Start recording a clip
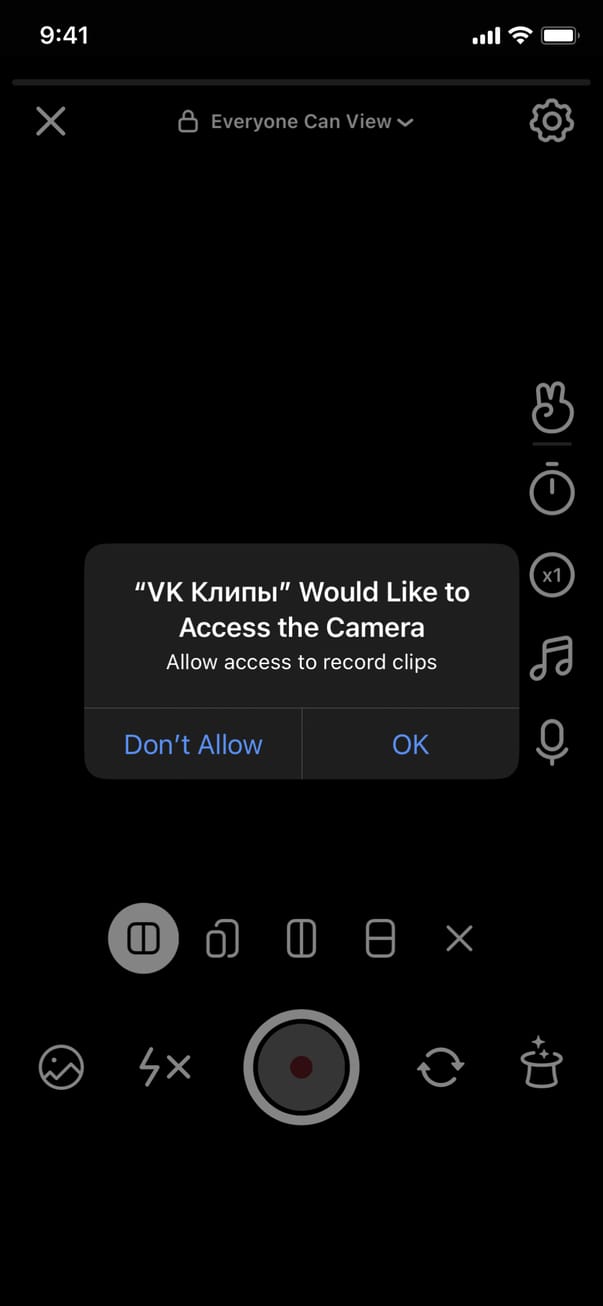603x1306 pixels. (301, 1067)
